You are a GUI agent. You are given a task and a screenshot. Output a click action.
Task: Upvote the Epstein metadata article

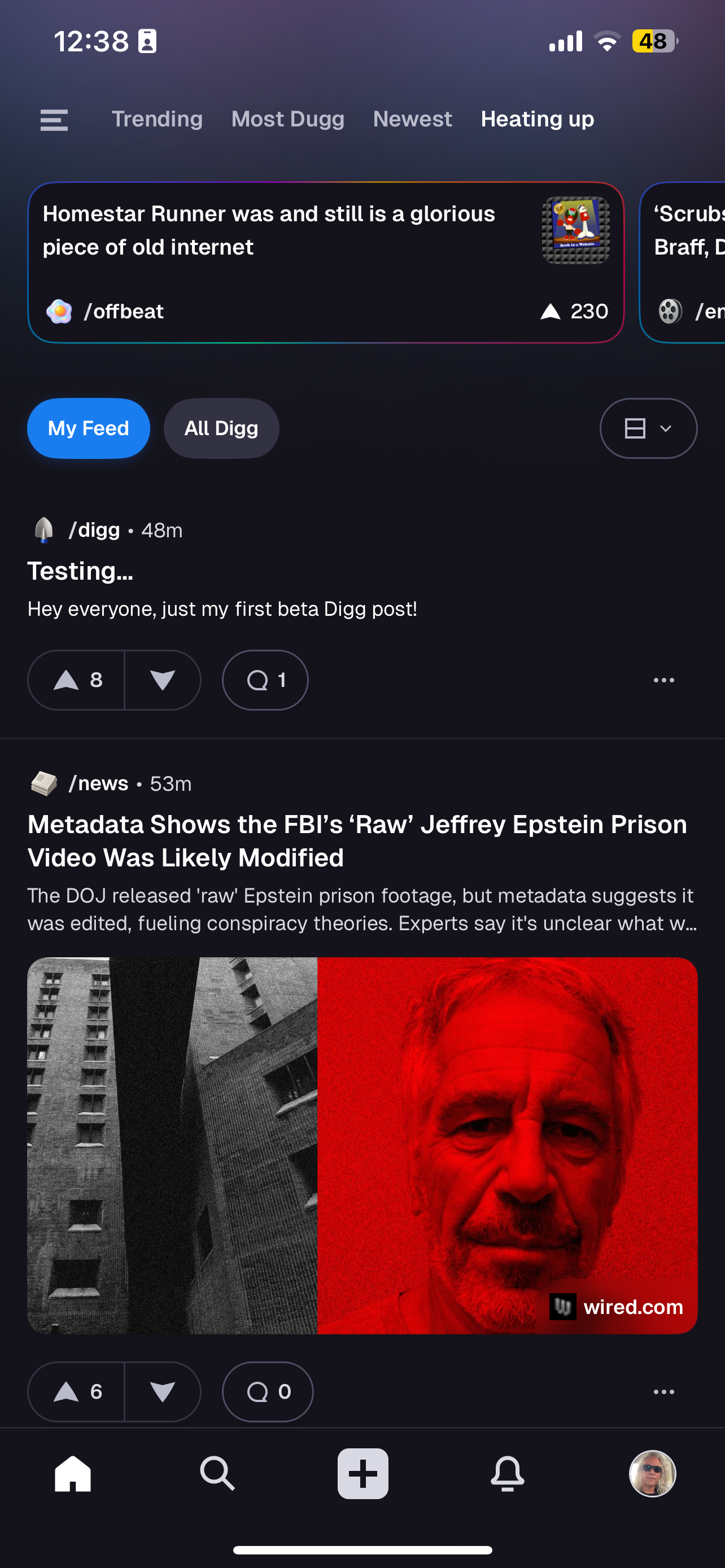77,1391
